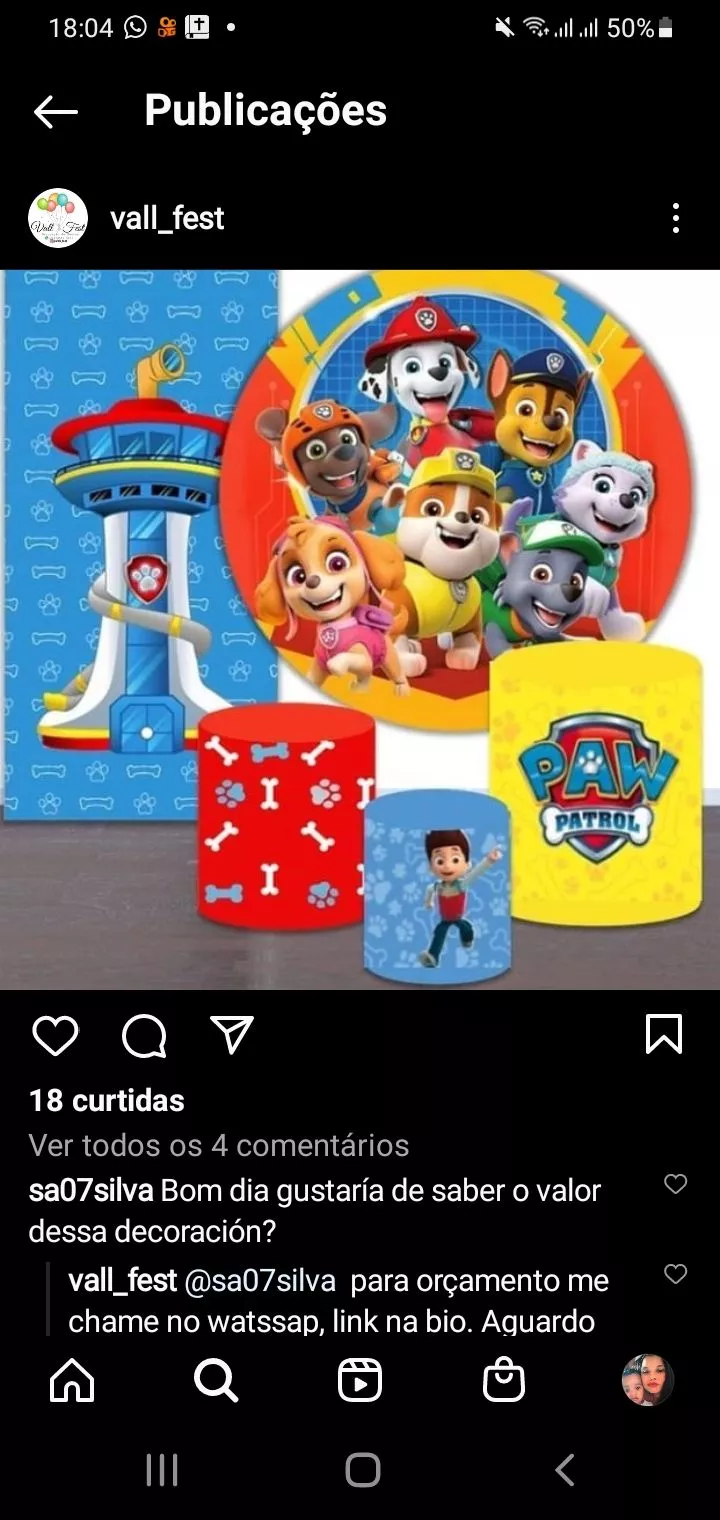Switch to the Reels tab

[x=360, y=1382]
